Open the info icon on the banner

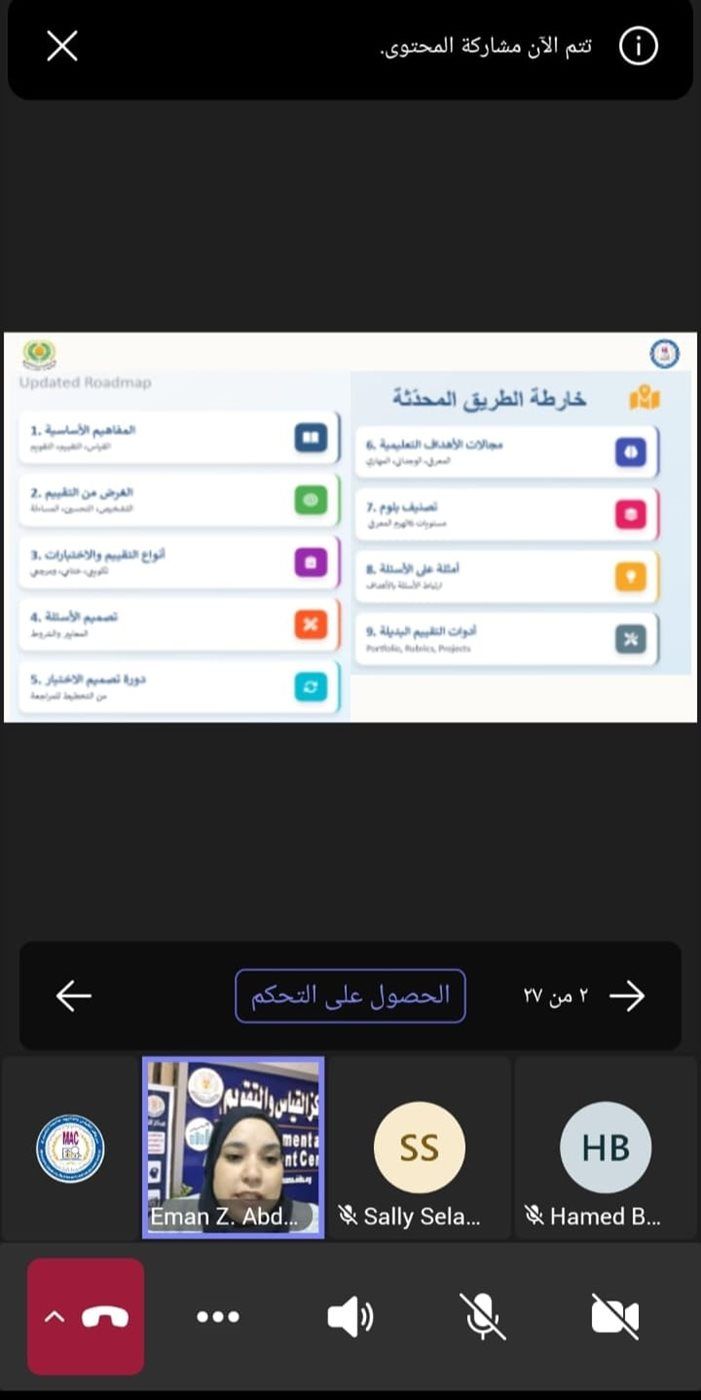coord(639,46)
